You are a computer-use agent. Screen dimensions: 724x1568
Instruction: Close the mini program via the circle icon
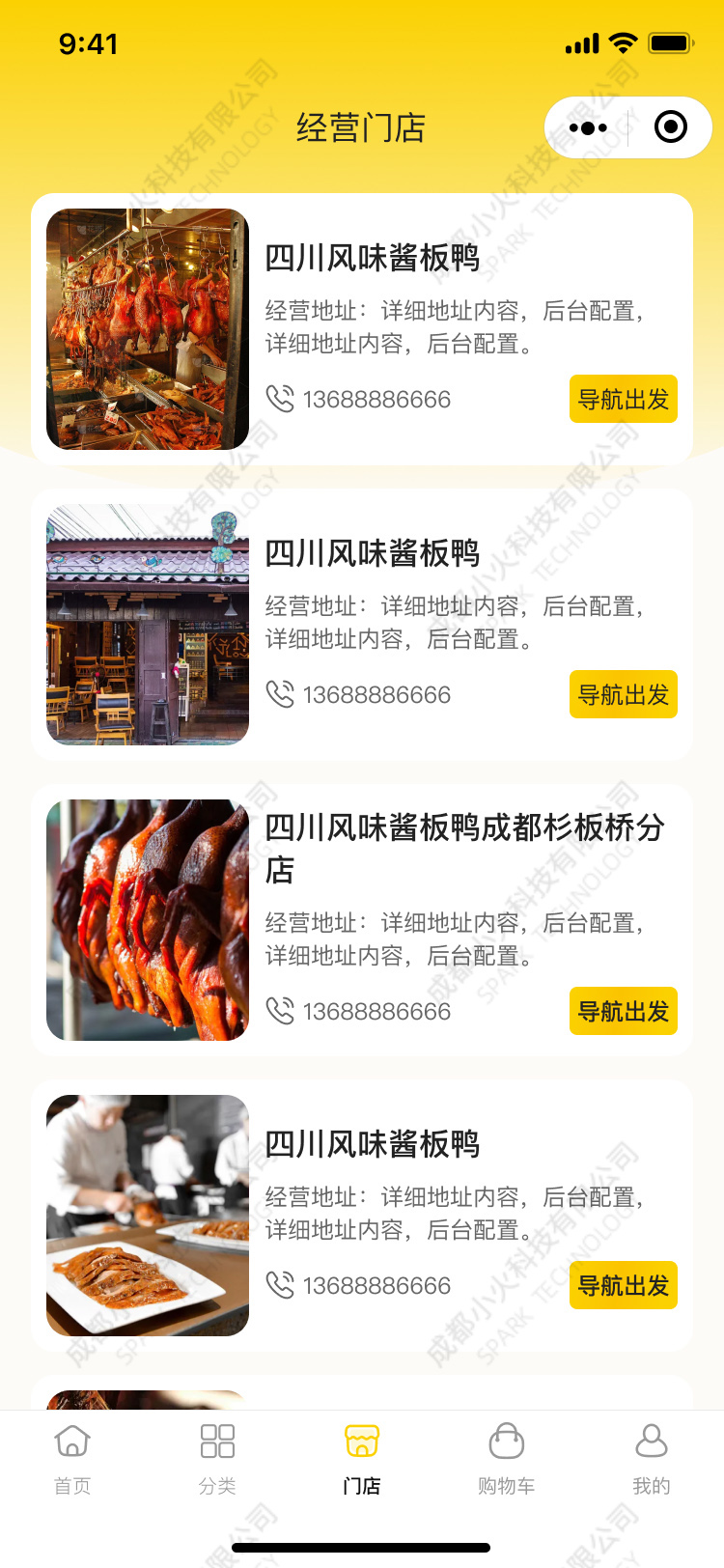click(x=670, y=127)
